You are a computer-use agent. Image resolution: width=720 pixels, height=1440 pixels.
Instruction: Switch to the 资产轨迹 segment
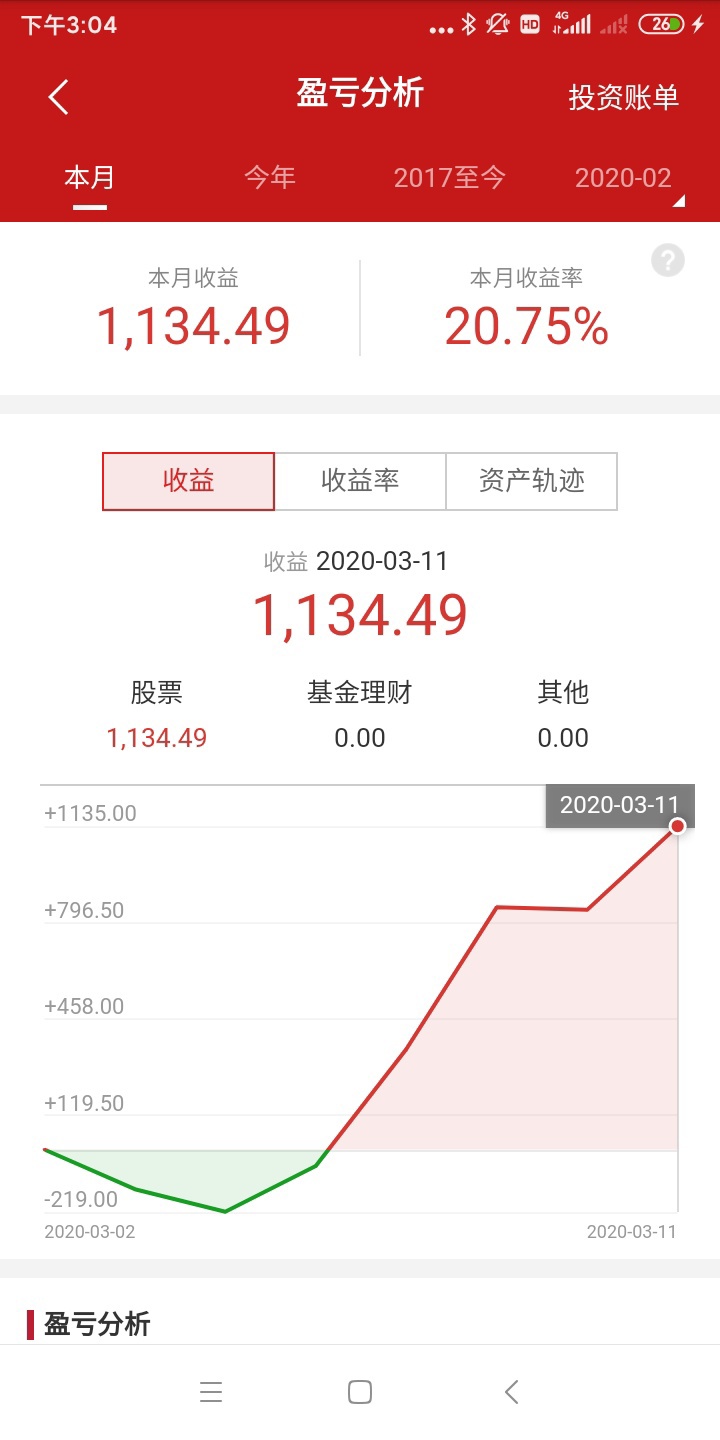click(531, 481)
